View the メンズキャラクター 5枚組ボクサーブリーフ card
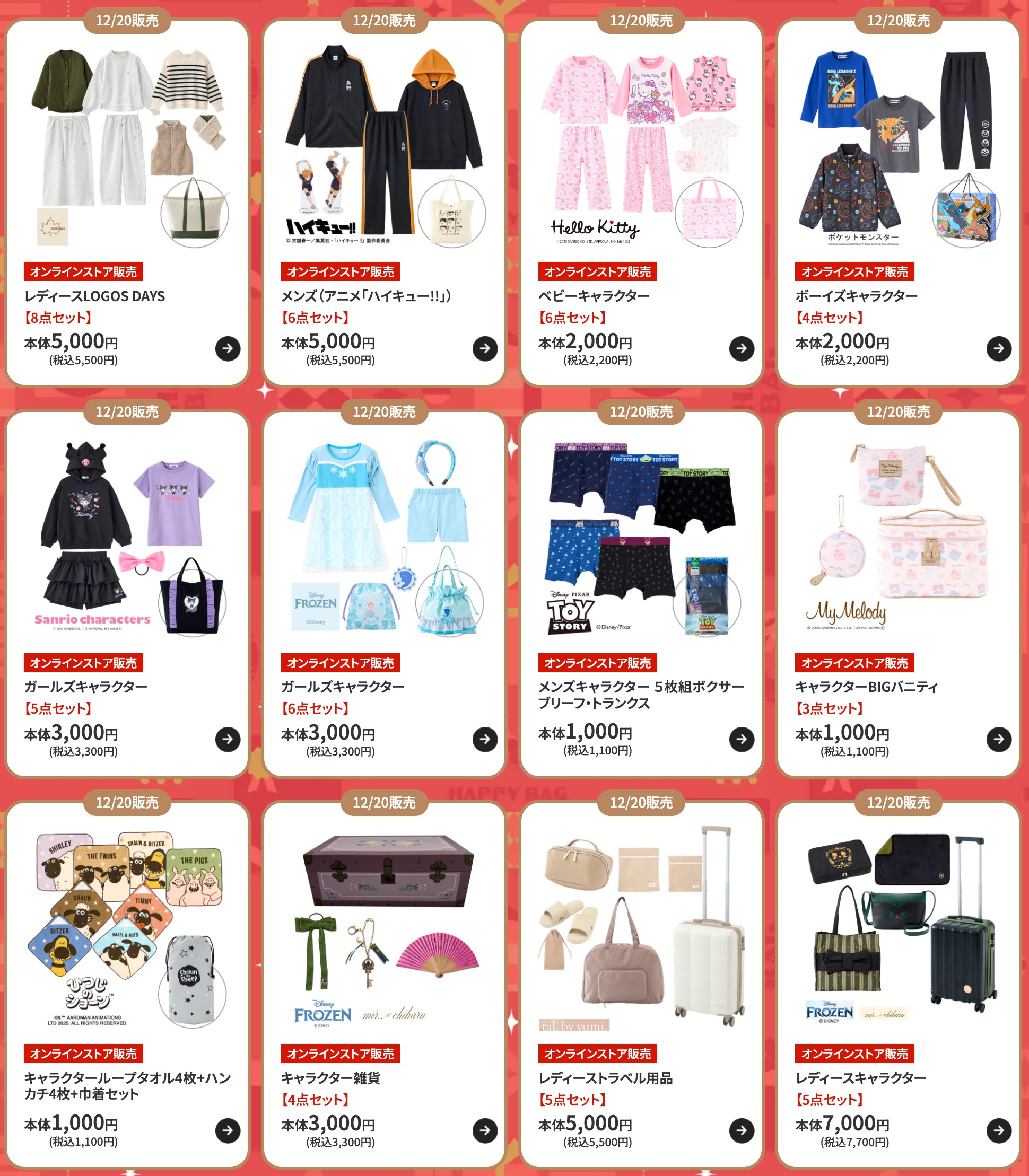Viewport: 1029px width, 1176px height. coord(742,739)
